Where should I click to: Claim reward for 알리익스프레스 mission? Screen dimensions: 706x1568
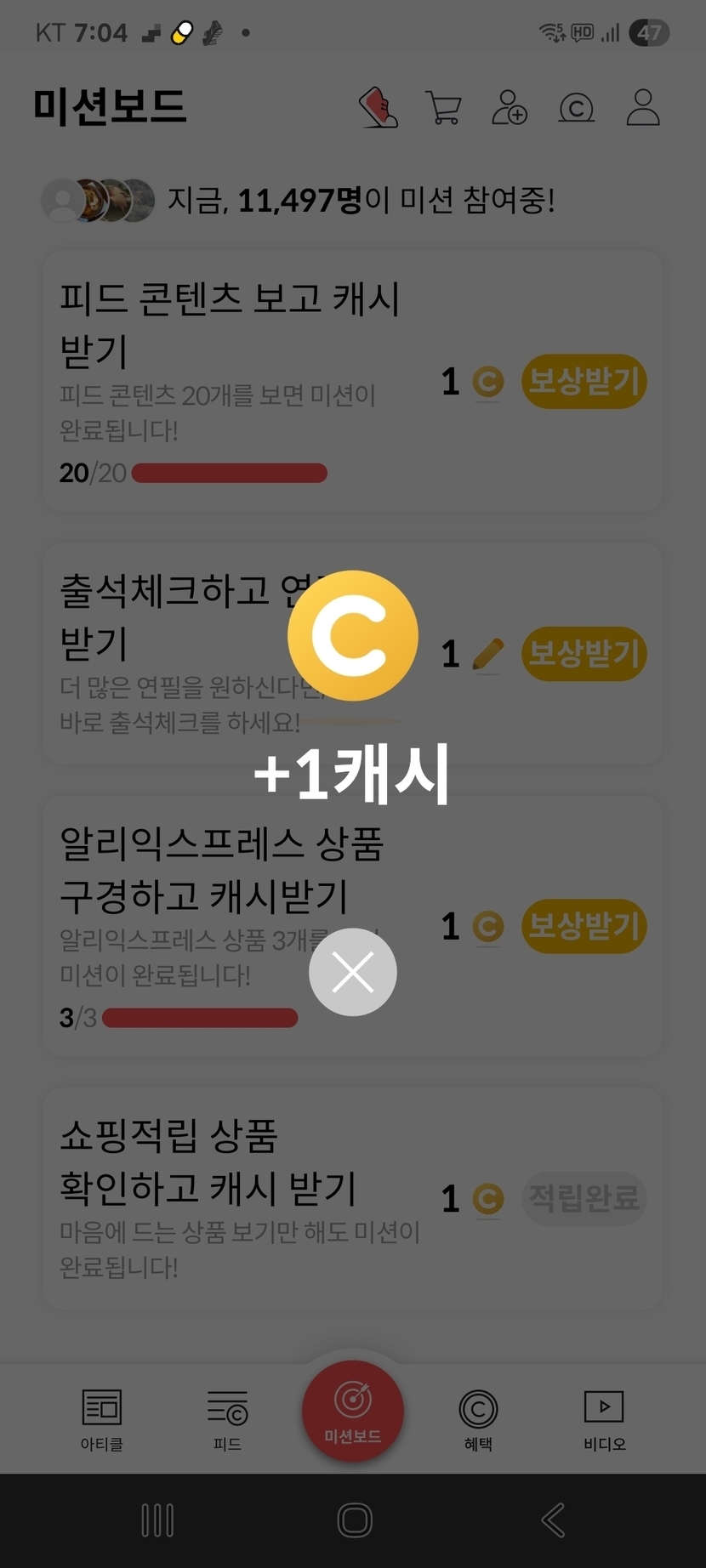click(584, 926)
